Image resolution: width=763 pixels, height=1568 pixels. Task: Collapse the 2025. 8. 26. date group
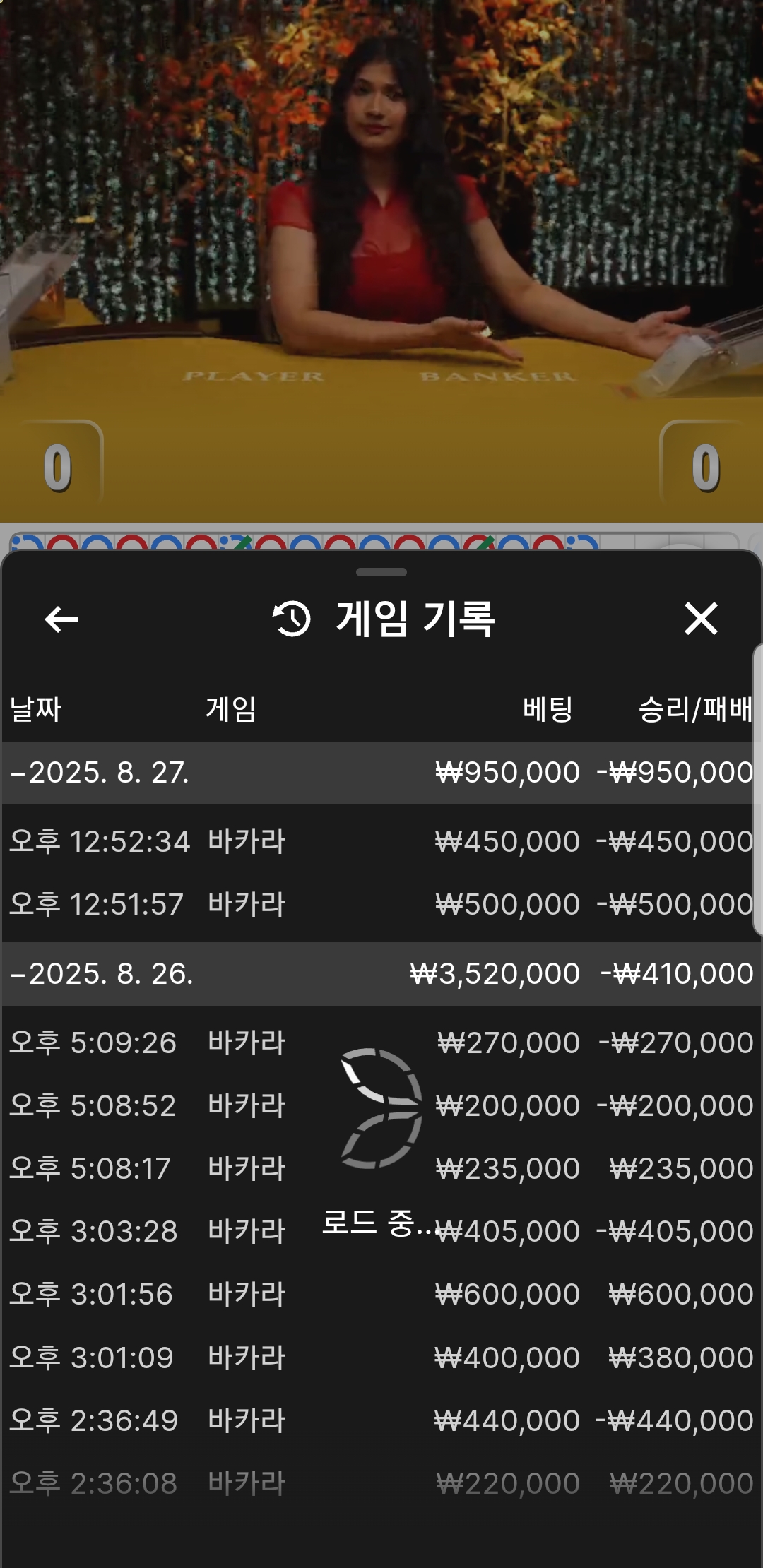(x=101, y=974)
